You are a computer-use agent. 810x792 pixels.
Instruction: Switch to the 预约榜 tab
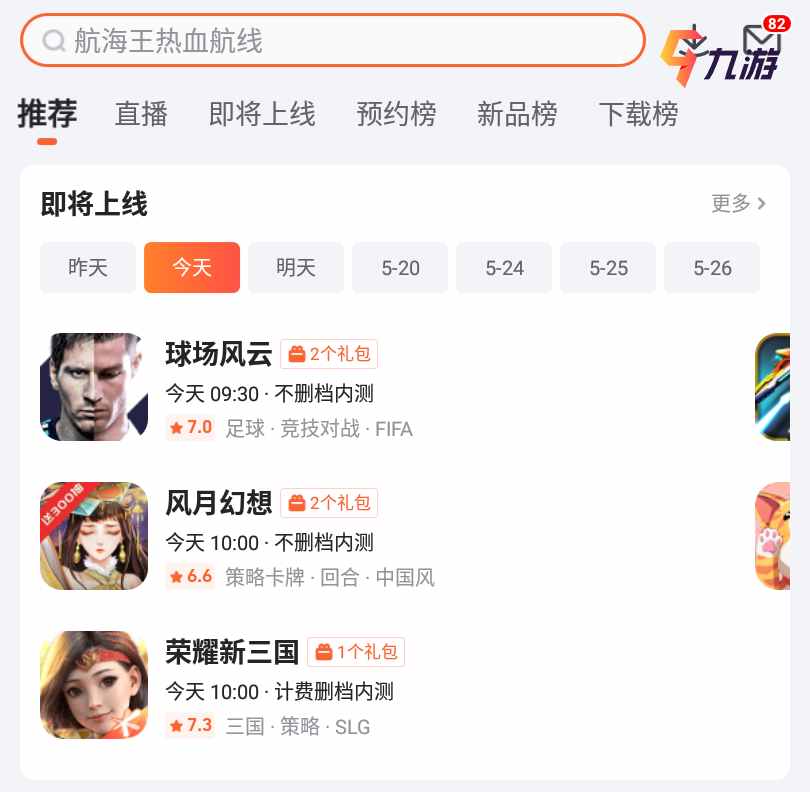tap(396, 114)
